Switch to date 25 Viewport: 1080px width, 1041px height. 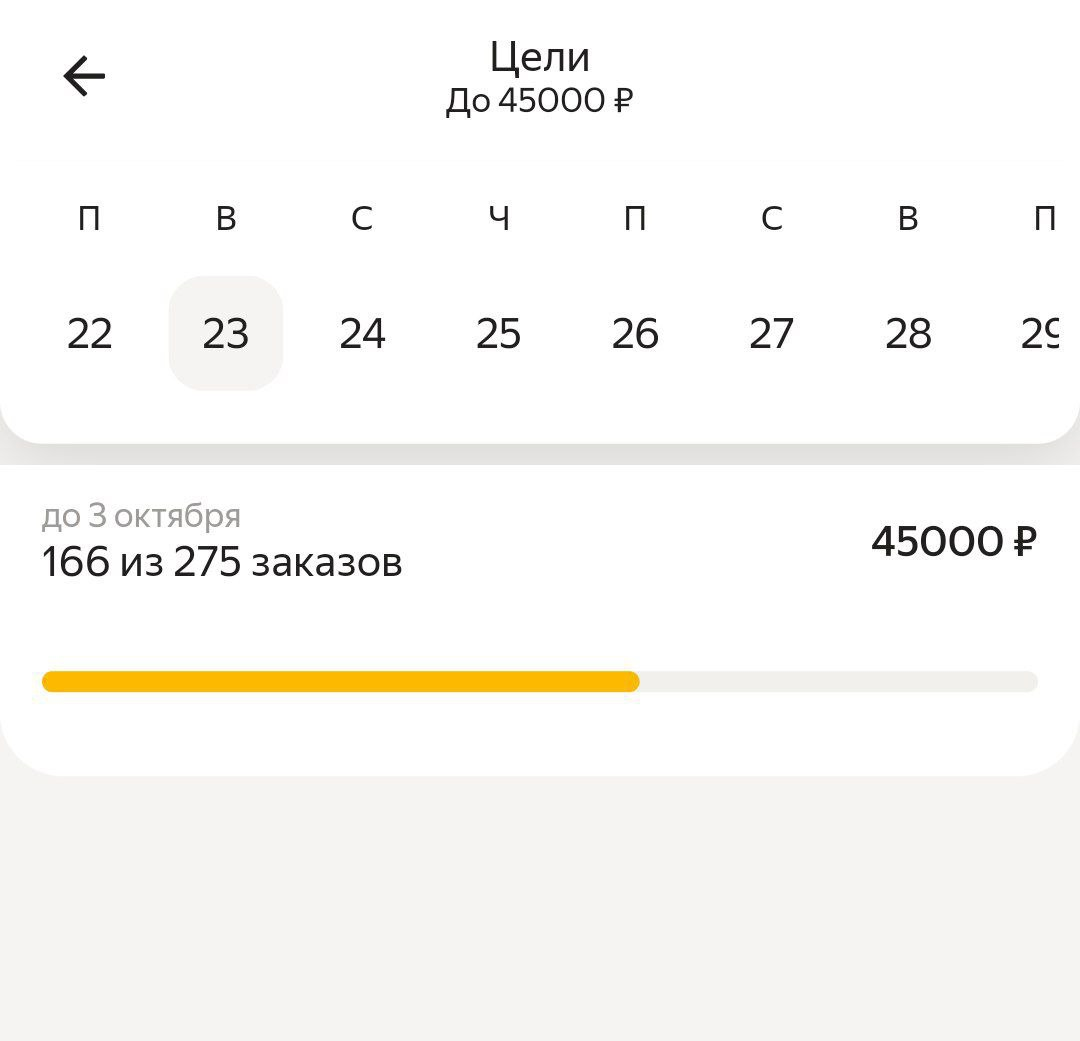499,334
